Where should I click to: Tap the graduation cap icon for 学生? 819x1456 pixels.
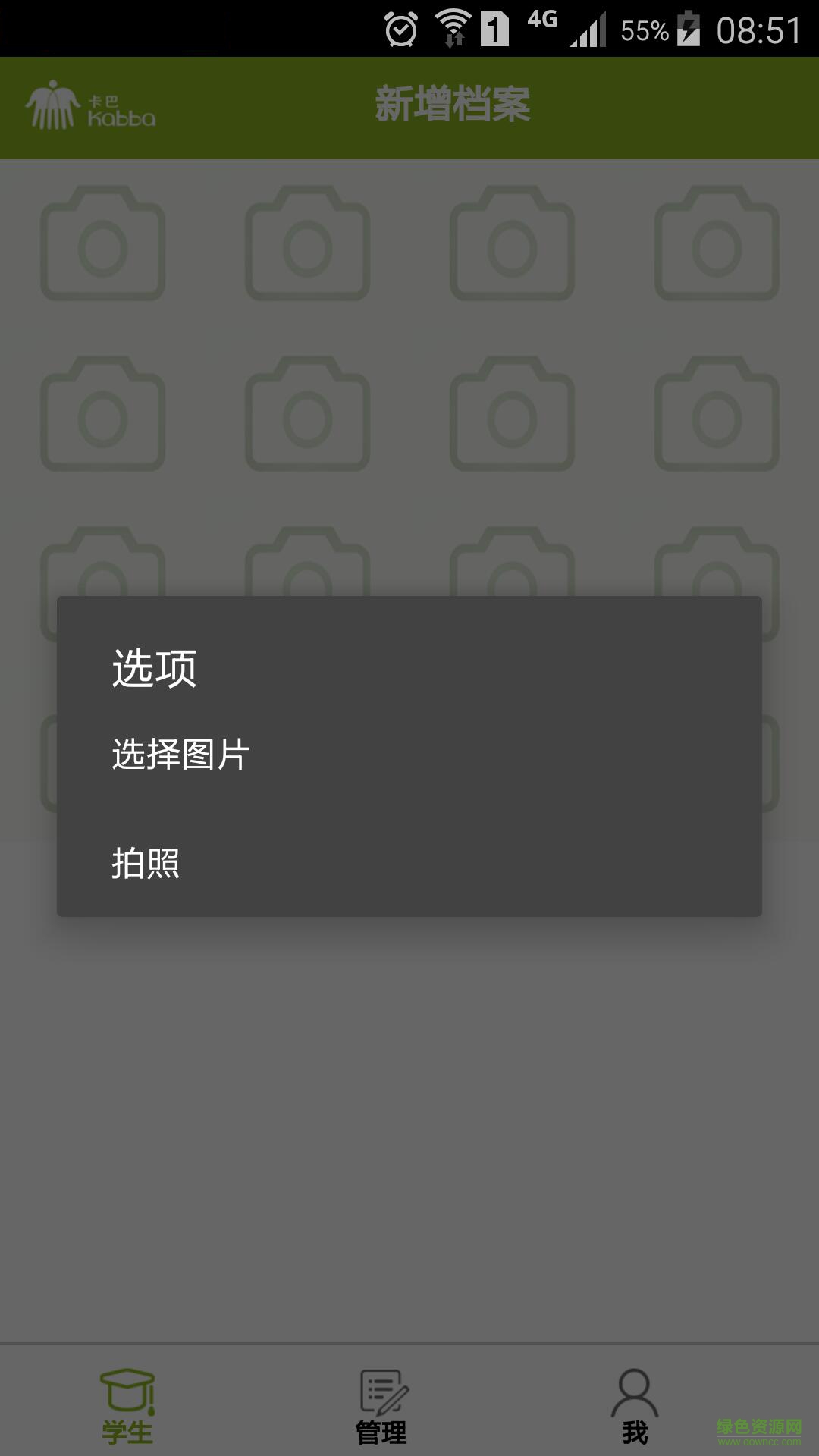point(129,1385)
